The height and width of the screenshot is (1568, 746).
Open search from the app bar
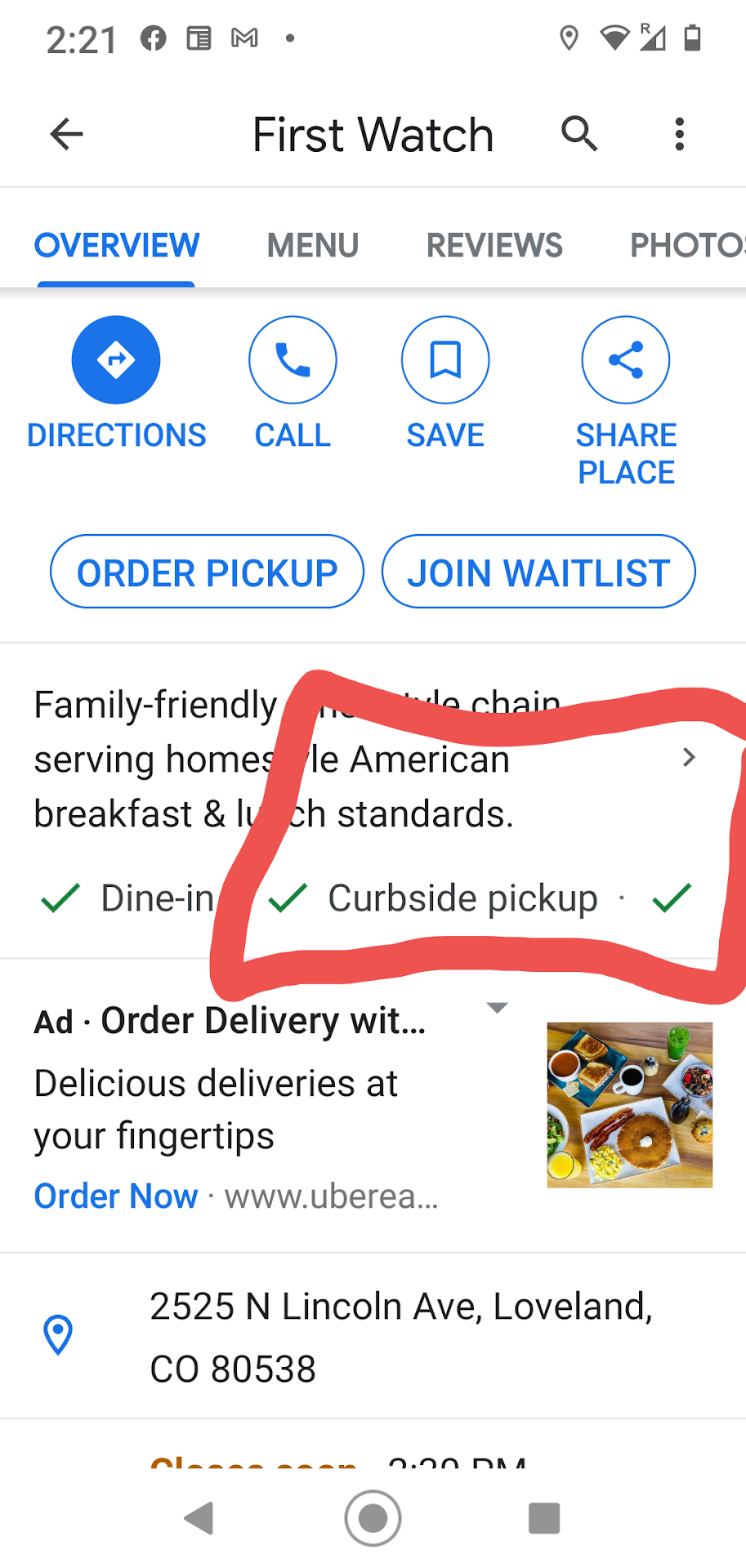click(x=579, y=134)
